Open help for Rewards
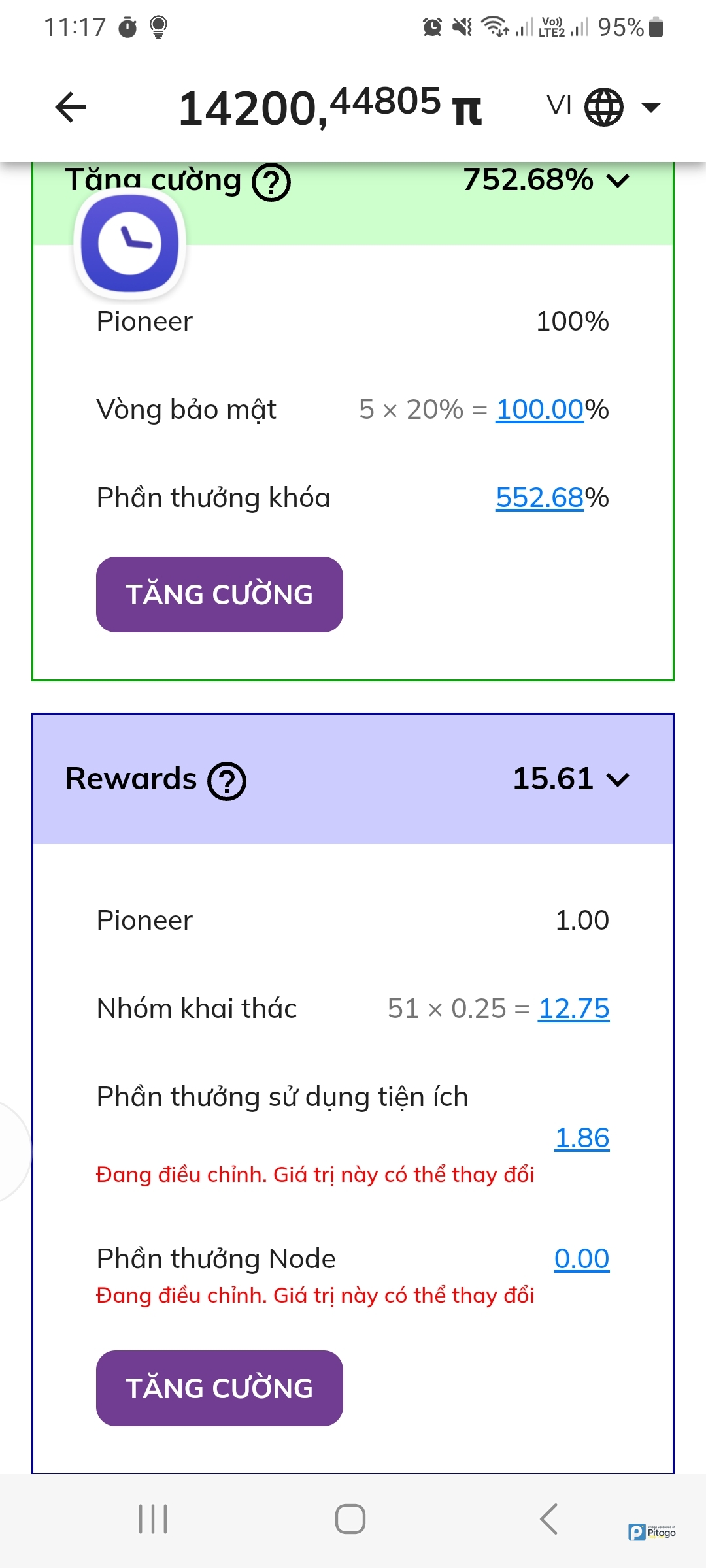706x1568 pixels. 227,781
